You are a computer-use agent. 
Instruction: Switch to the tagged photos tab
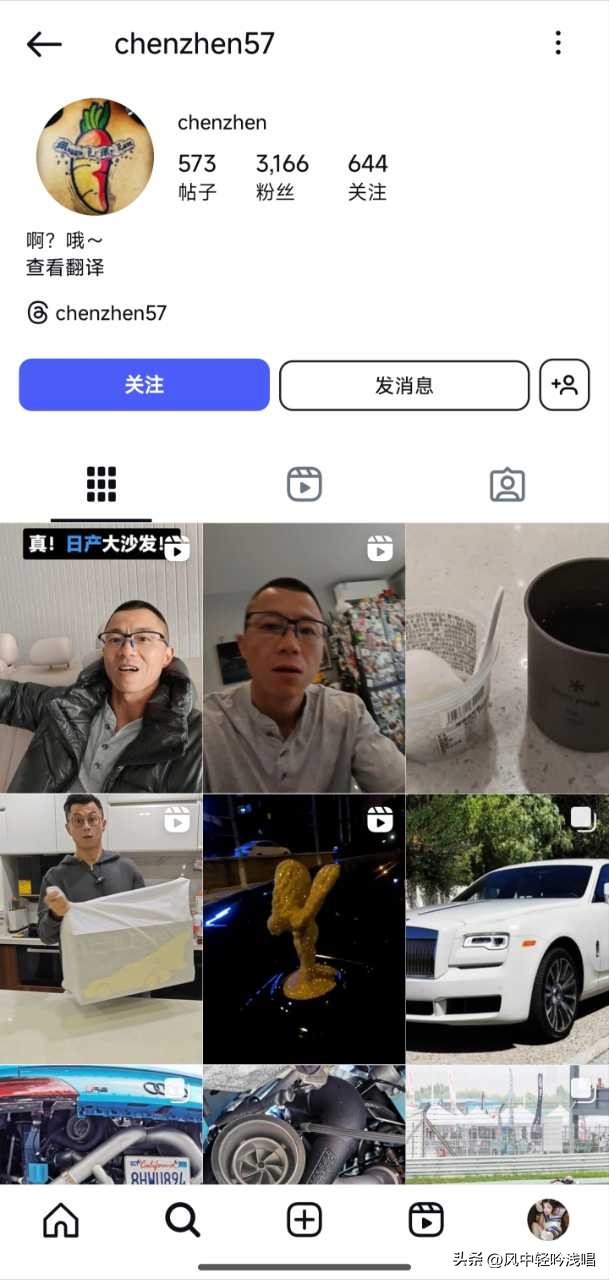tap(507, 484)
